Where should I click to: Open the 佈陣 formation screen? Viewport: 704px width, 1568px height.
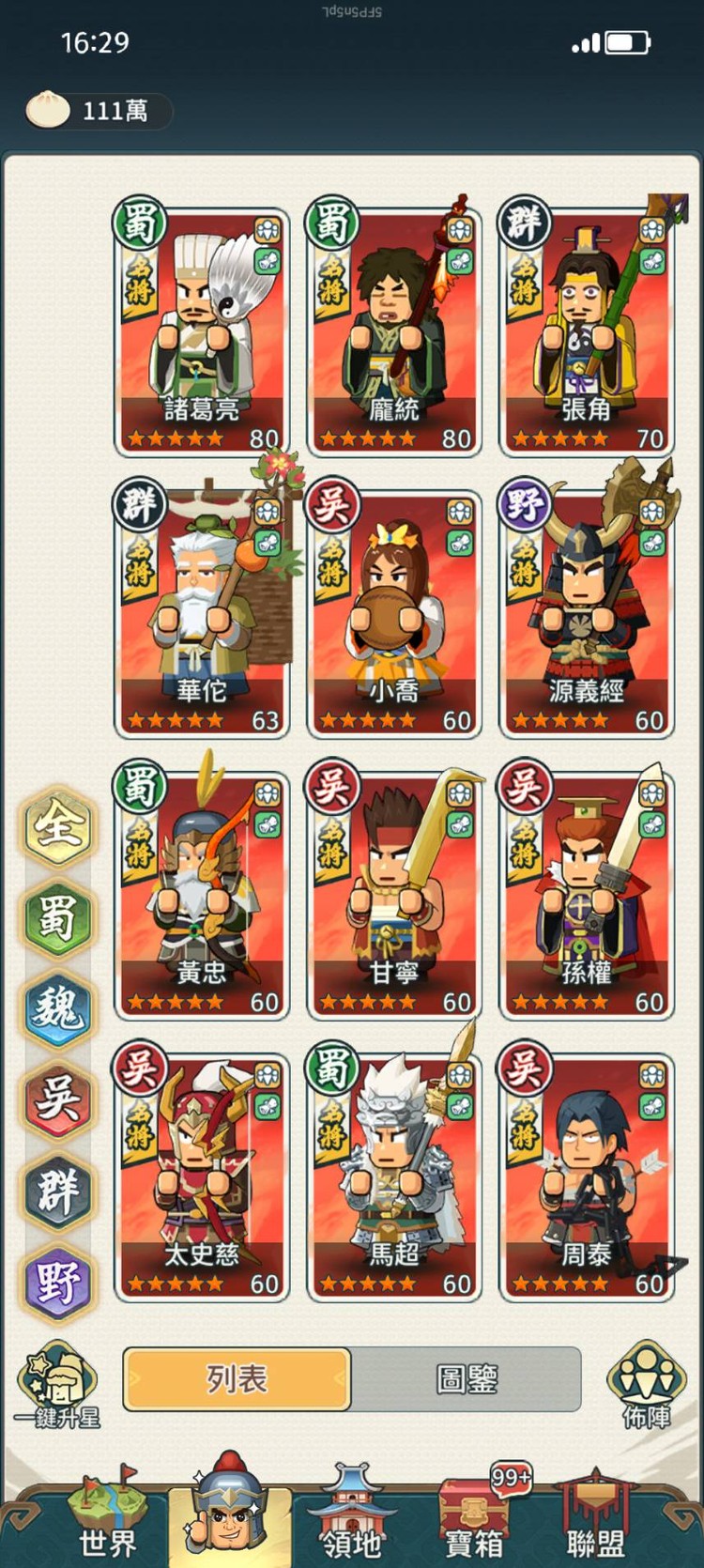click(x=647, y=1385)
